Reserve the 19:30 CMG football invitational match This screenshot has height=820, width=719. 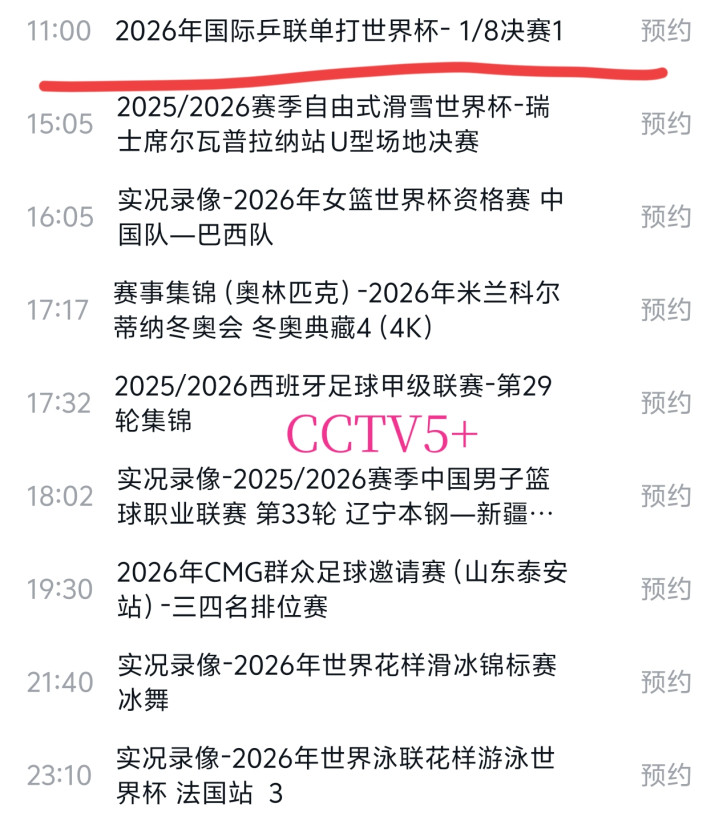tap(665, 589)
